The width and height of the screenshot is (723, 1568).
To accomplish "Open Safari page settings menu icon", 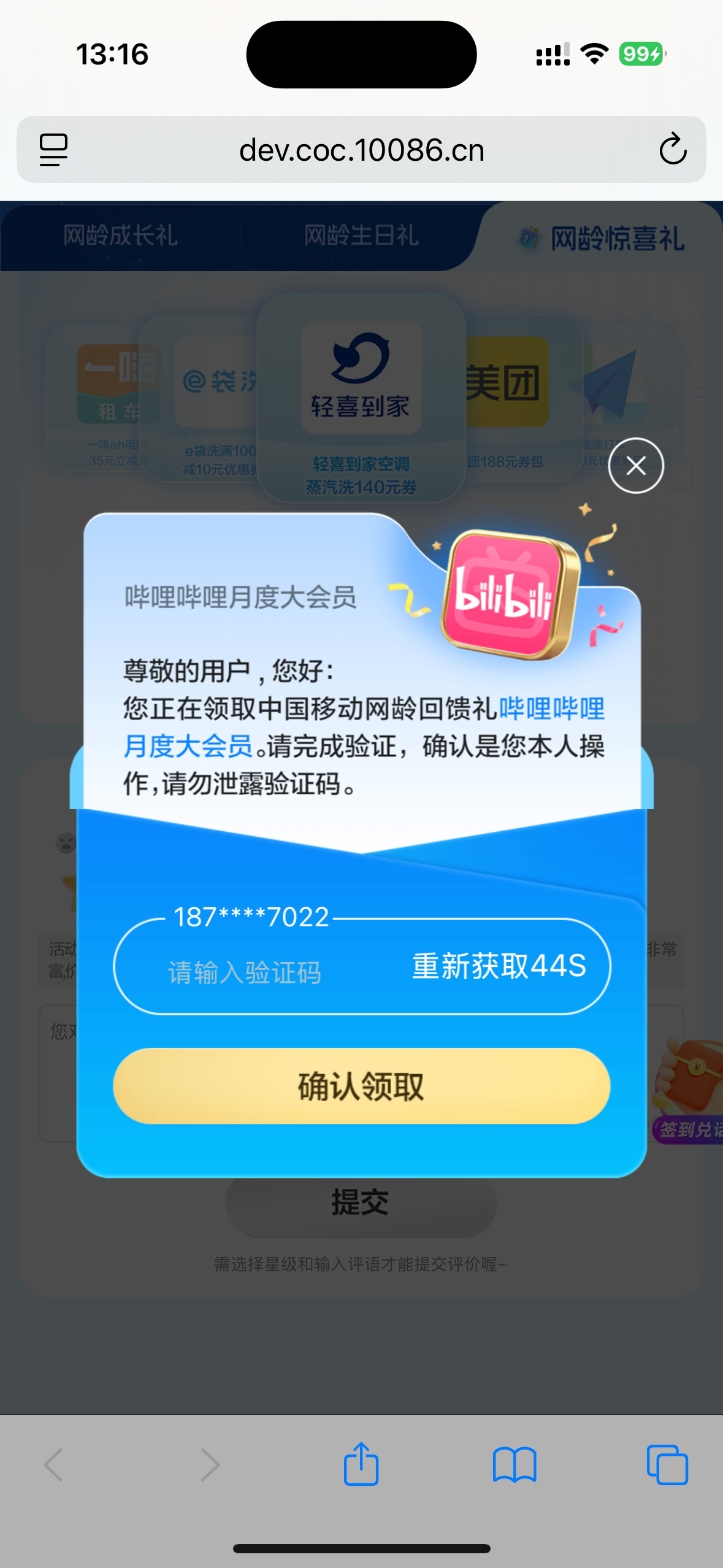I will [x=54, y=150].
